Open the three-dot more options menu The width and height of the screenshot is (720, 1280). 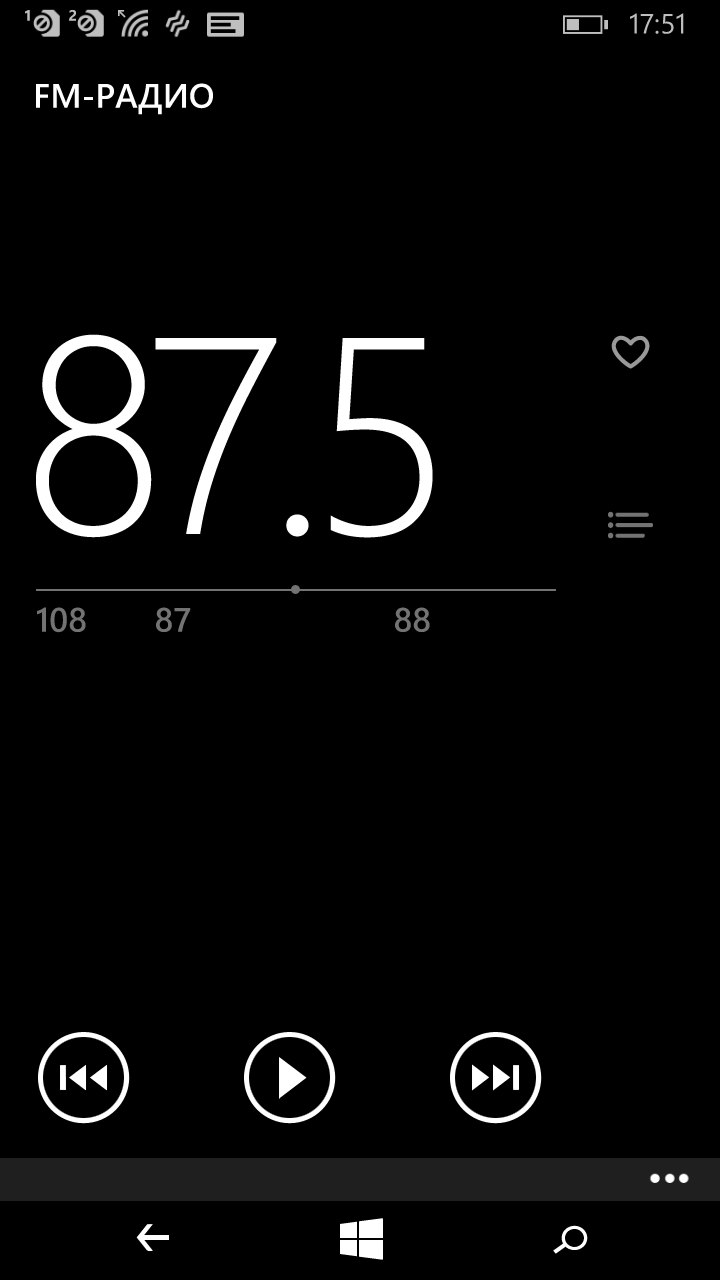click(669, 1178)
